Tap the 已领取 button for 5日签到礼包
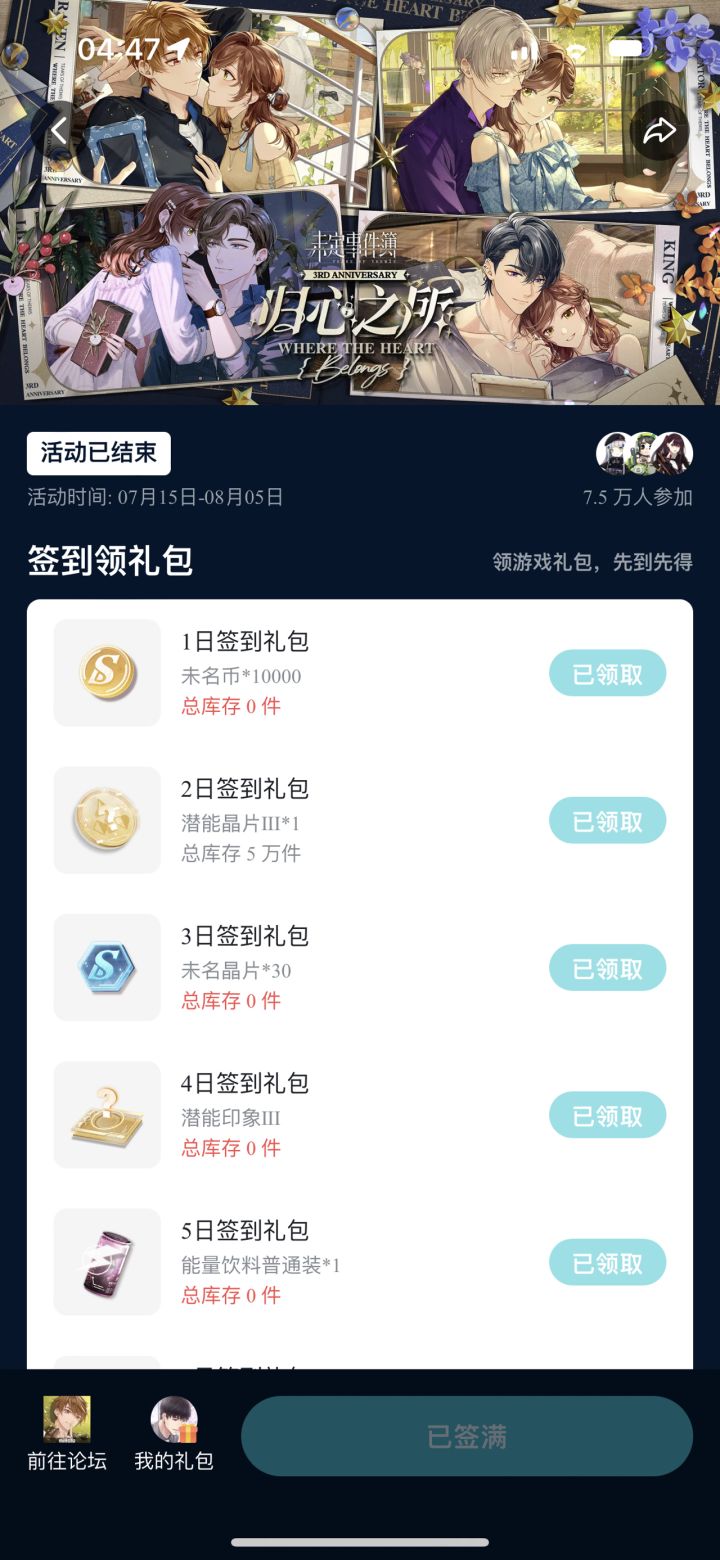Viewport: 720px width, 1560px height. click(x=607, y=1262)
